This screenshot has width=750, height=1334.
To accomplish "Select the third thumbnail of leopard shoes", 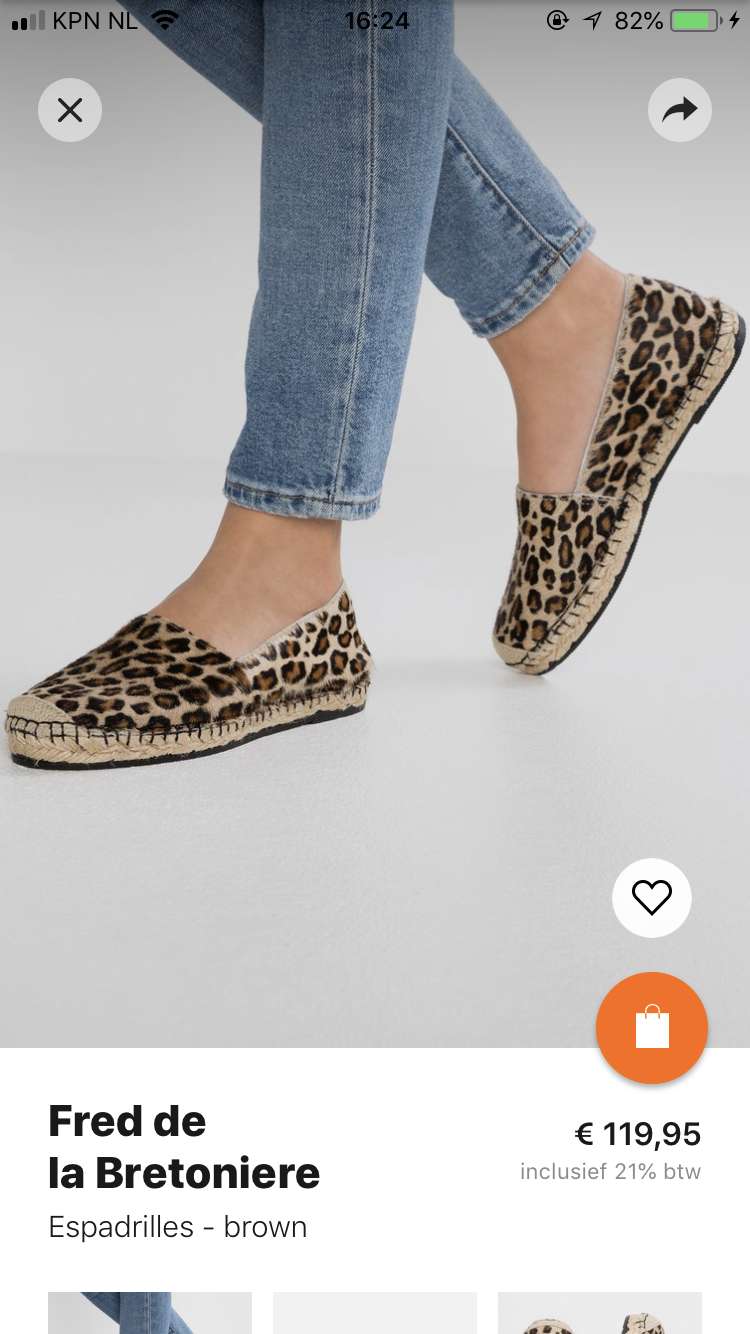I will click(x=600, y=1313).
